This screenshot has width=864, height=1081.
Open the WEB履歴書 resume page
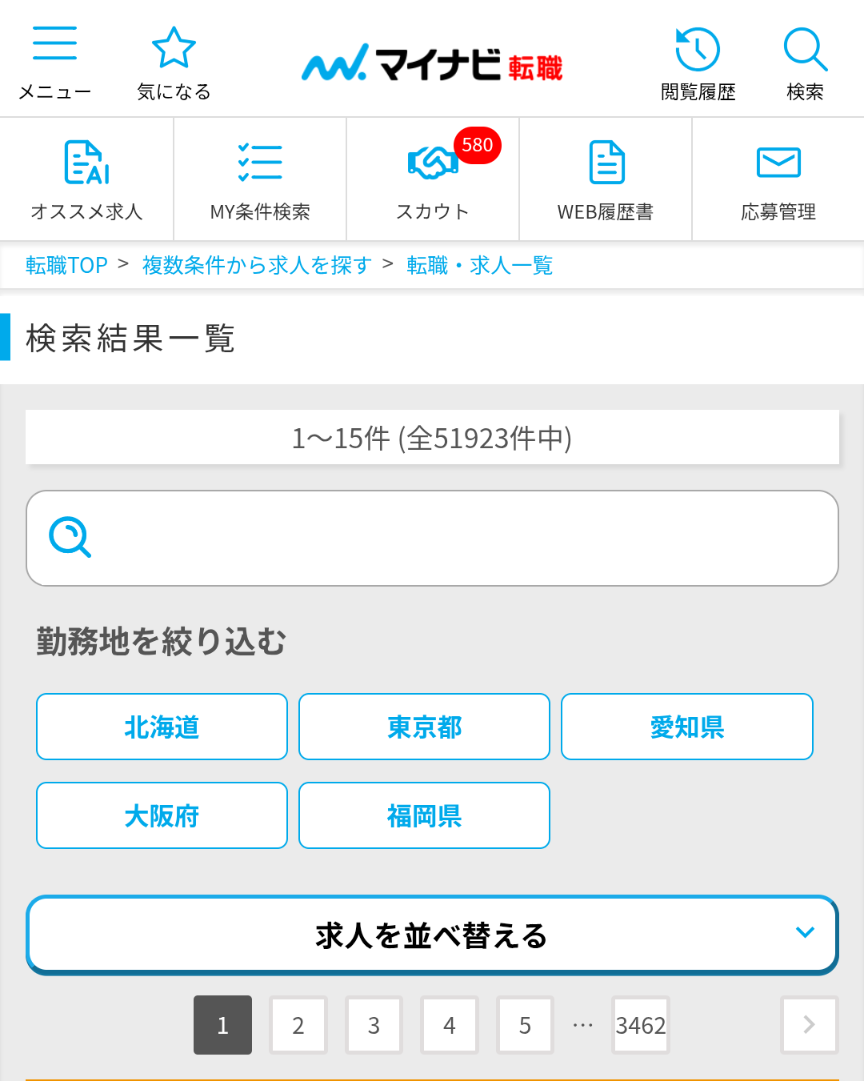[605, 178]
